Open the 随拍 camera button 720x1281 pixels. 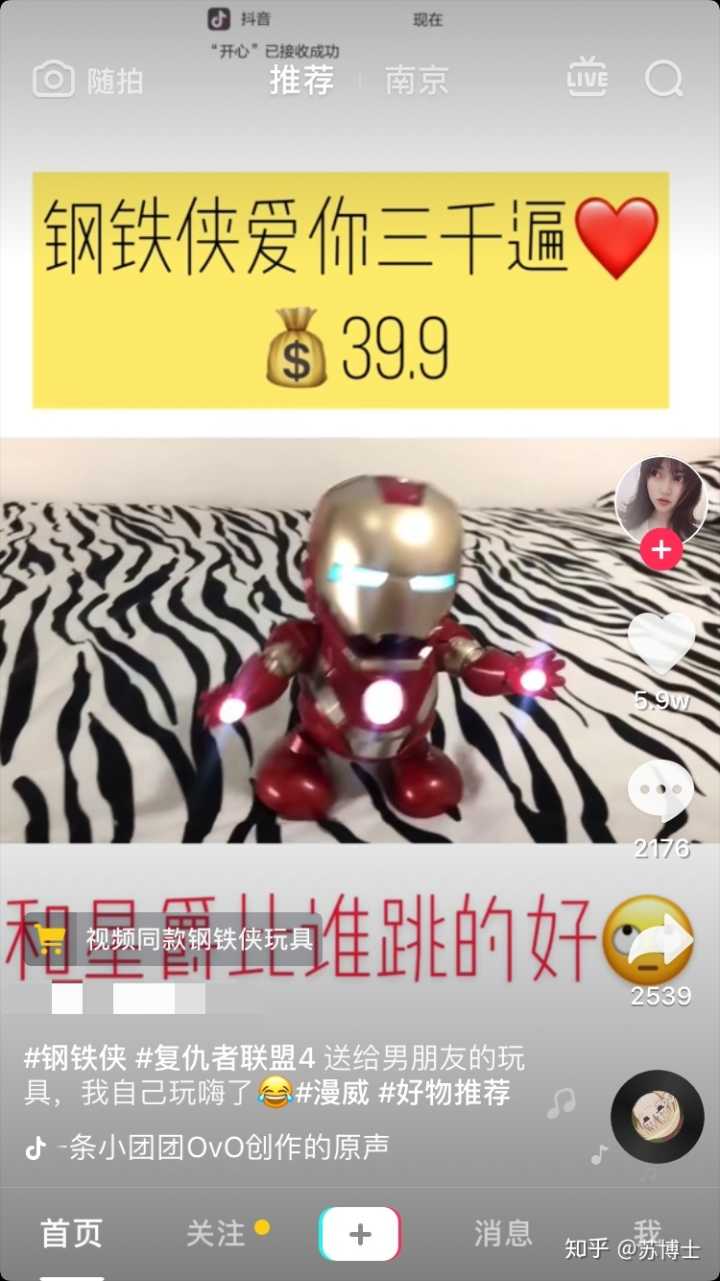coord(88,80)
